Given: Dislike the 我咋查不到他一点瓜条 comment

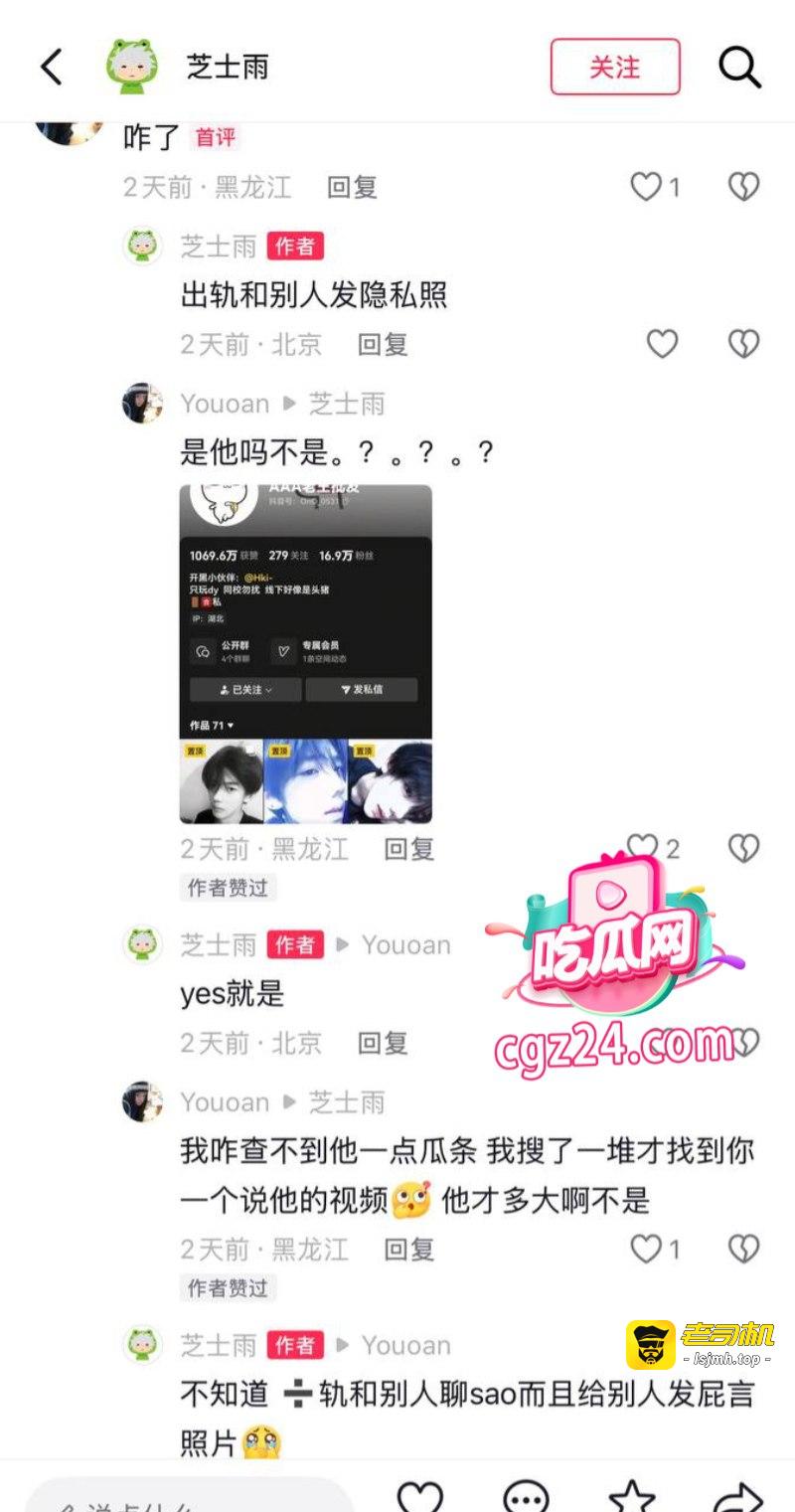Looking at the screenshot, I should pyautogui.click(x=743, y=1249).
